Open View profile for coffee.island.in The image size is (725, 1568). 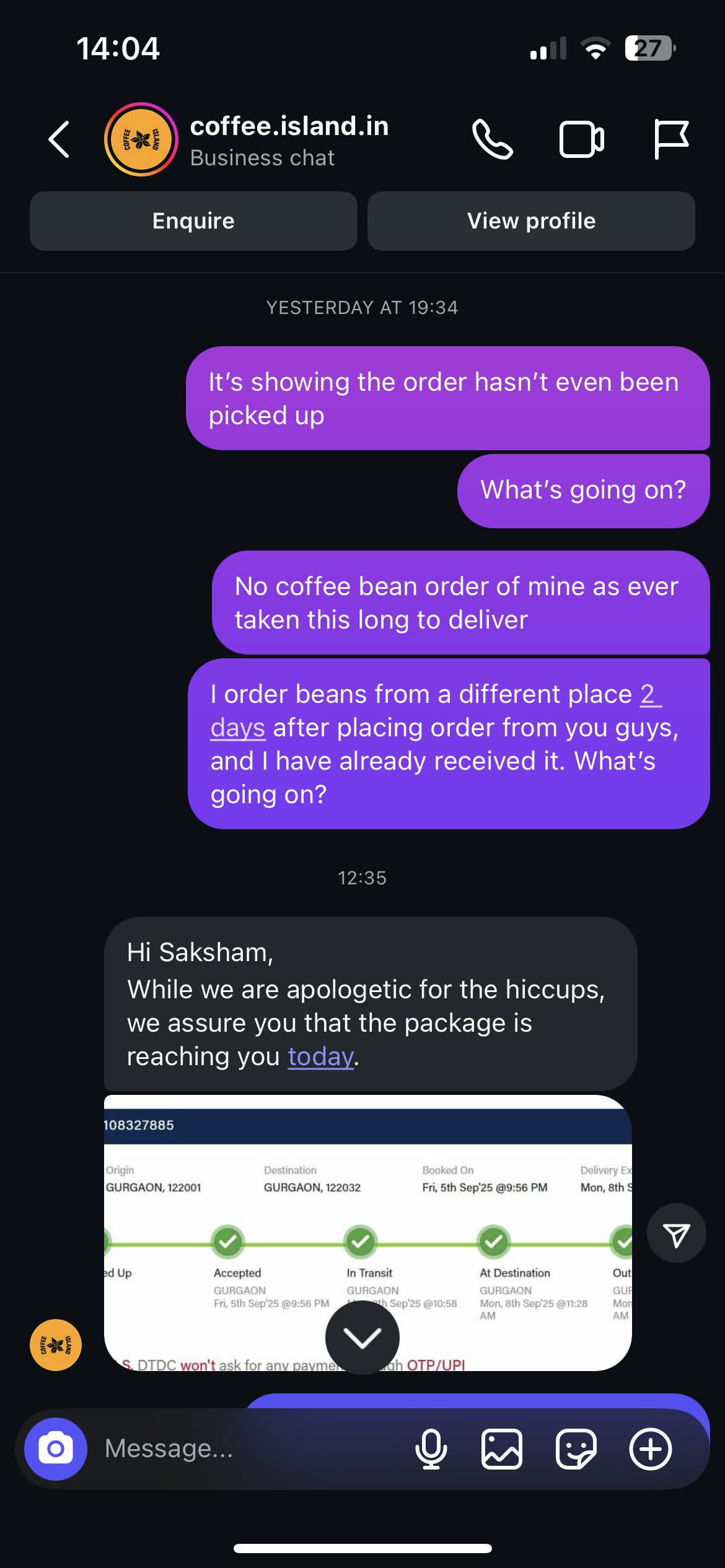[x=531, y=221]
